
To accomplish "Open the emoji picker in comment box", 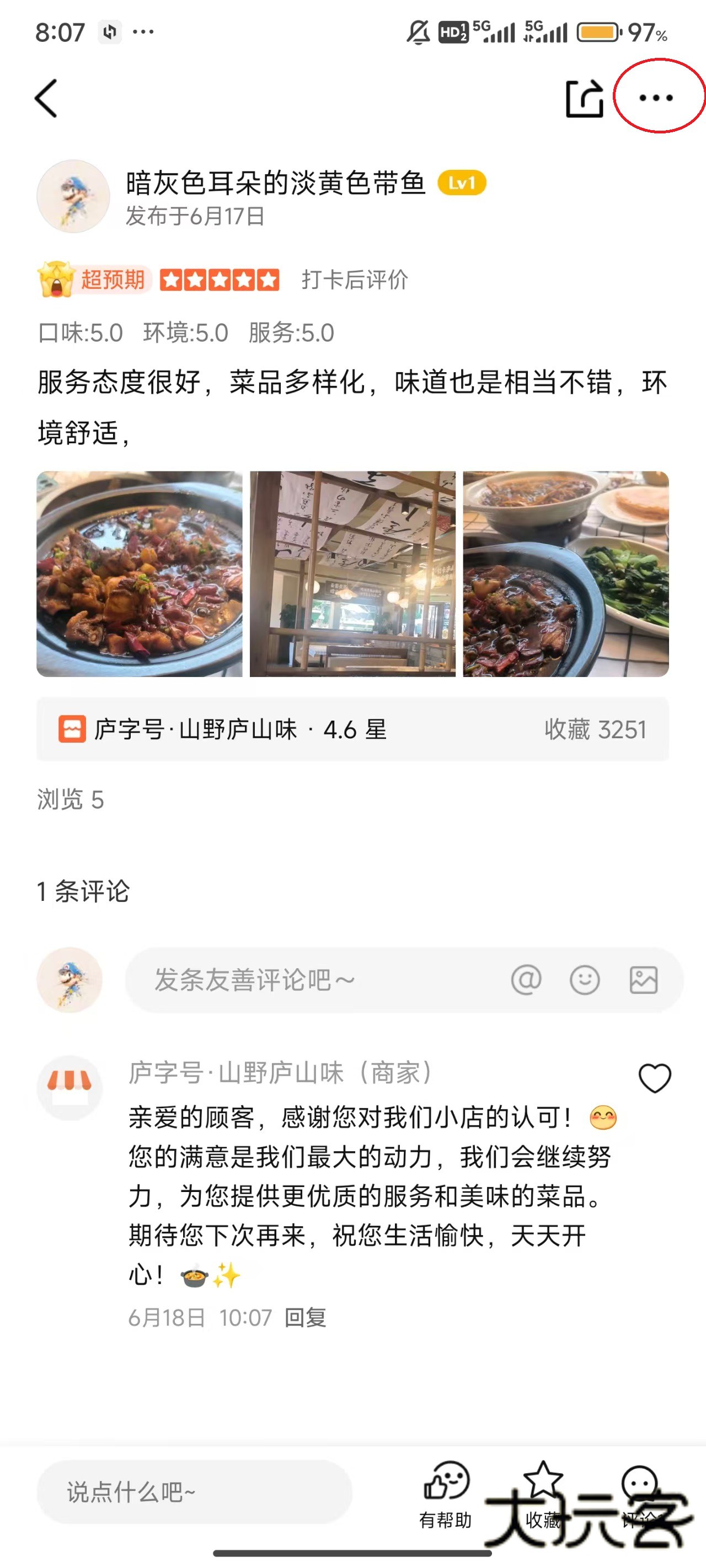I will coord(584,979).
